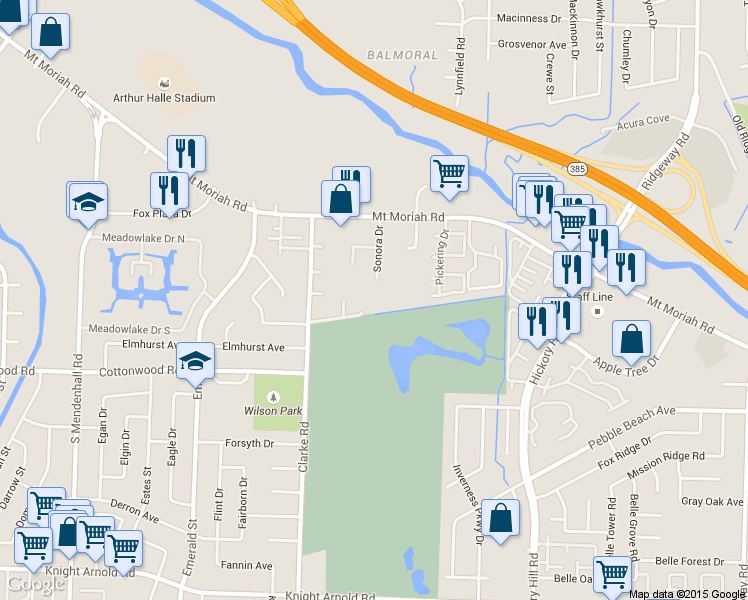Open the shopping bag marker by Inverness Pkwy
The image size is (748, 600).
pos(502,518)
